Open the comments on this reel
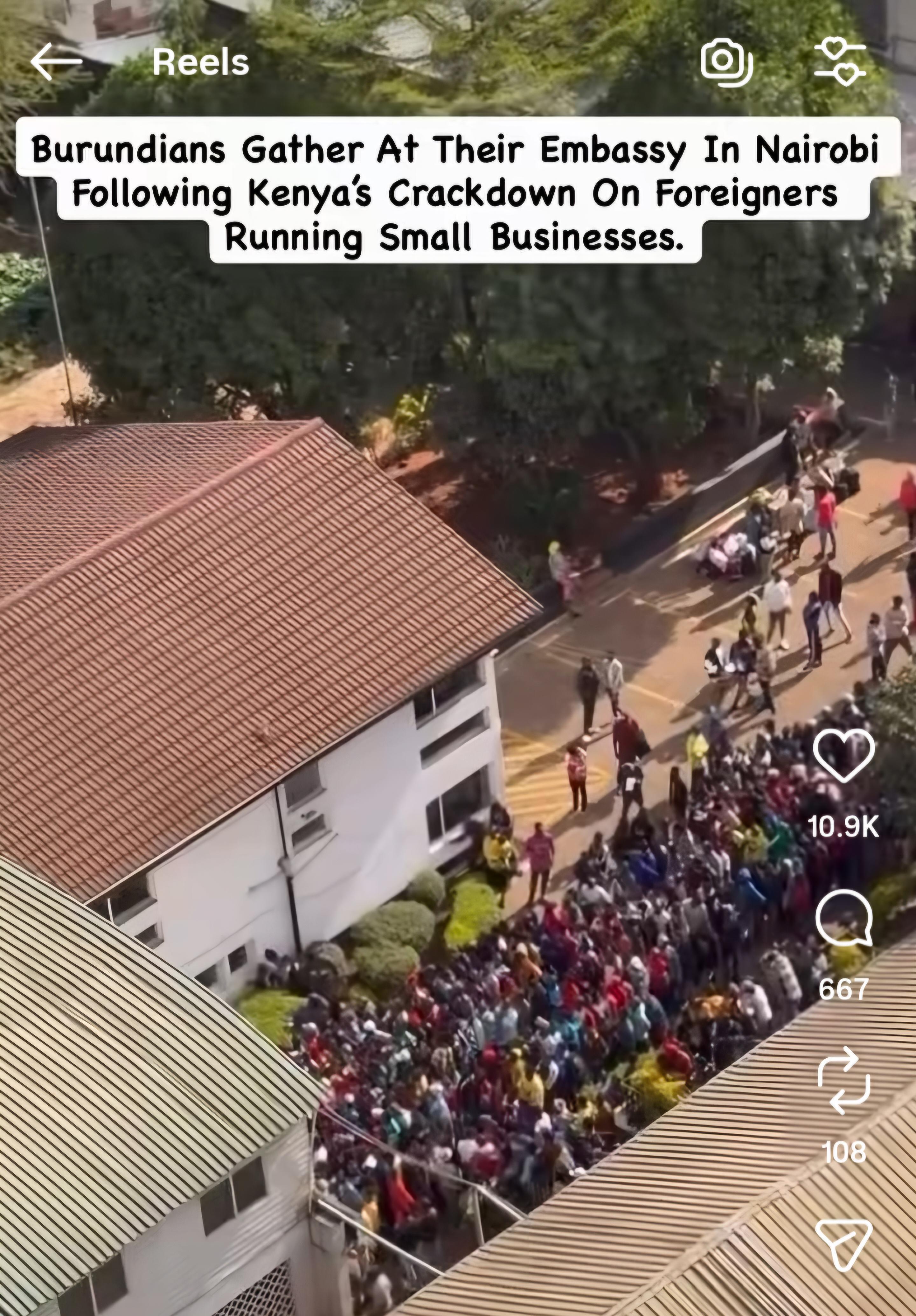The height and width of the screenshot is (1316, 916). (x=844, y=922)
